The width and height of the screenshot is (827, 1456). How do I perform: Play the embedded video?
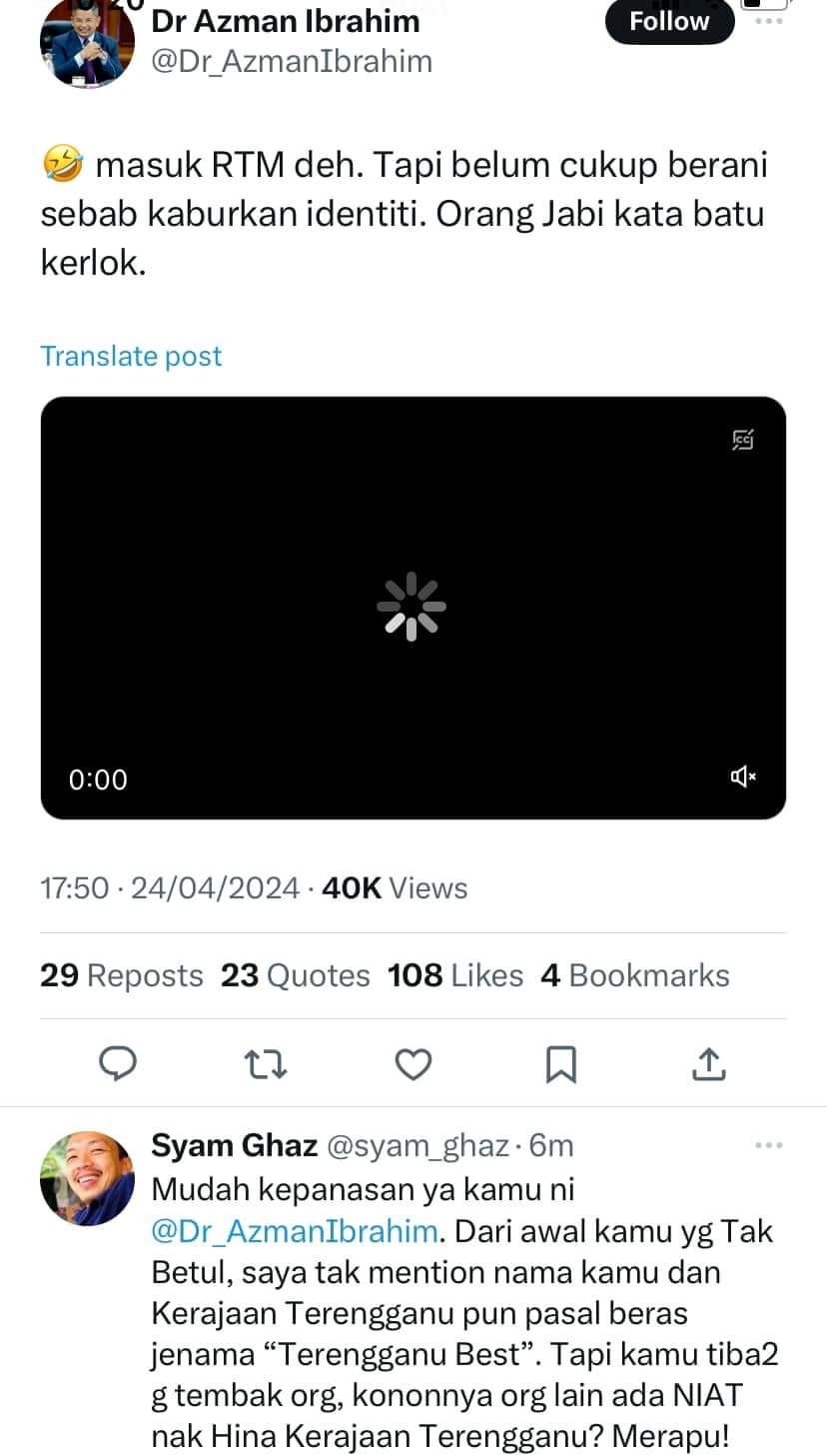[x=413, y=608]
